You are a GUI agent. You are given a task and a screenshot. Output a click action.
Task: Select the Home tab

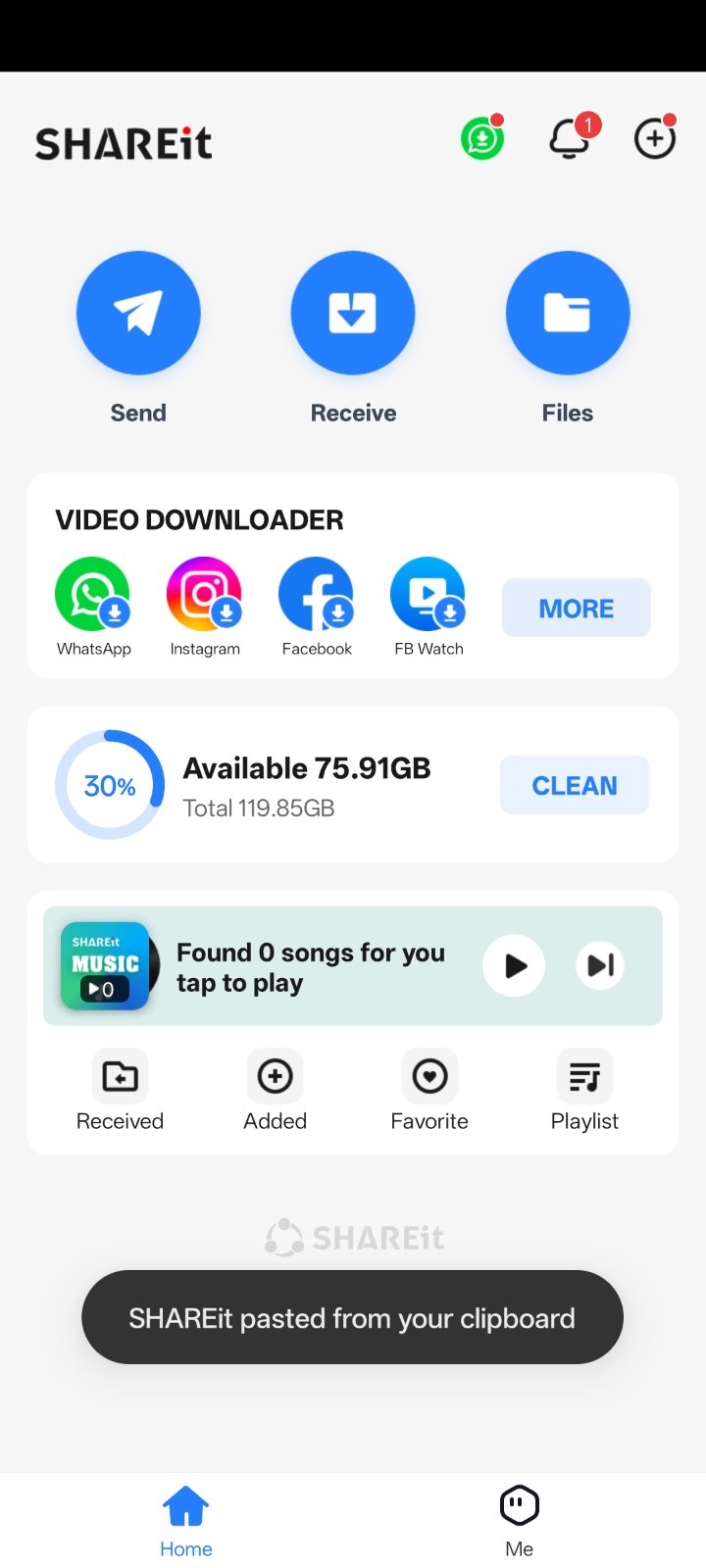185,1520
